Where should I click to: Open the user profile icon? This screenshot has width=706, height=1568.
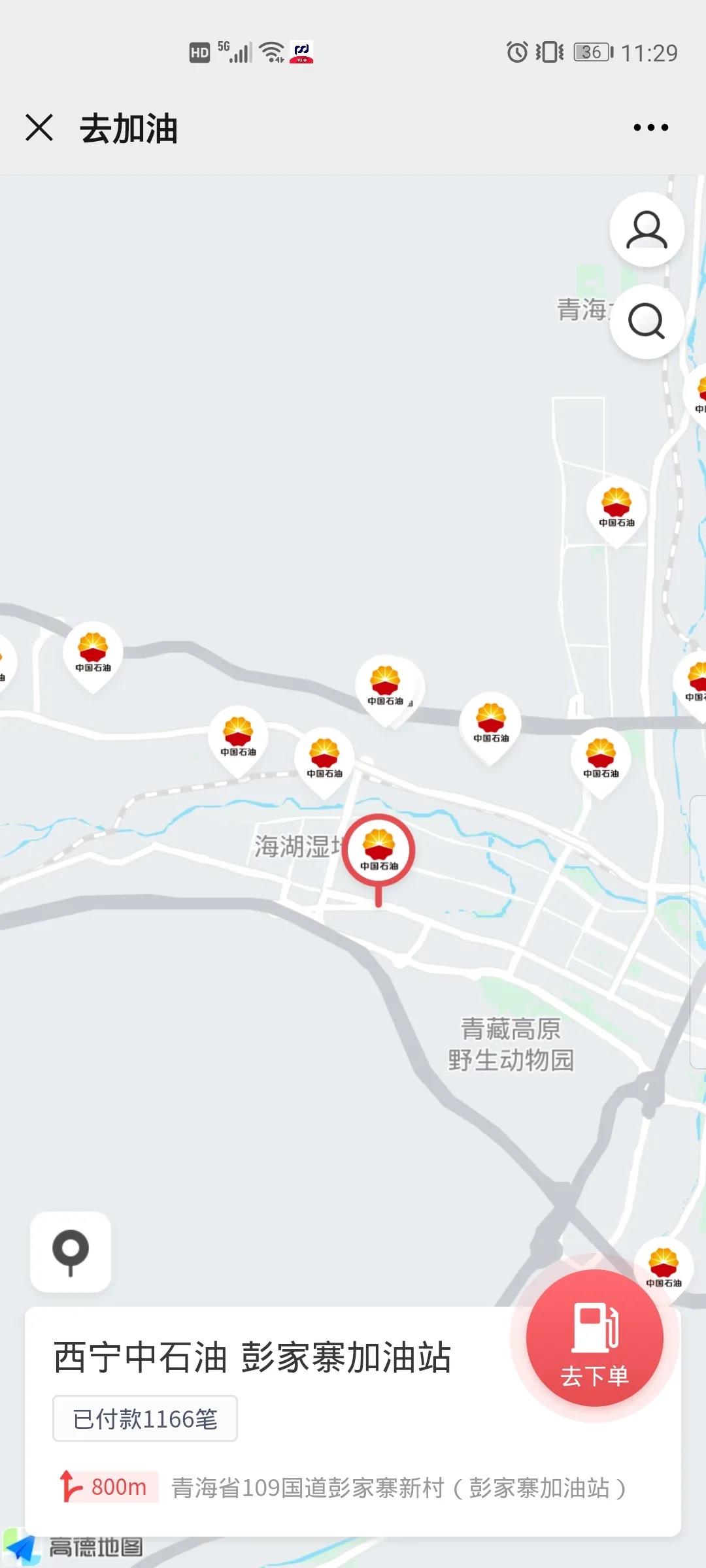[x=647, y=230]
